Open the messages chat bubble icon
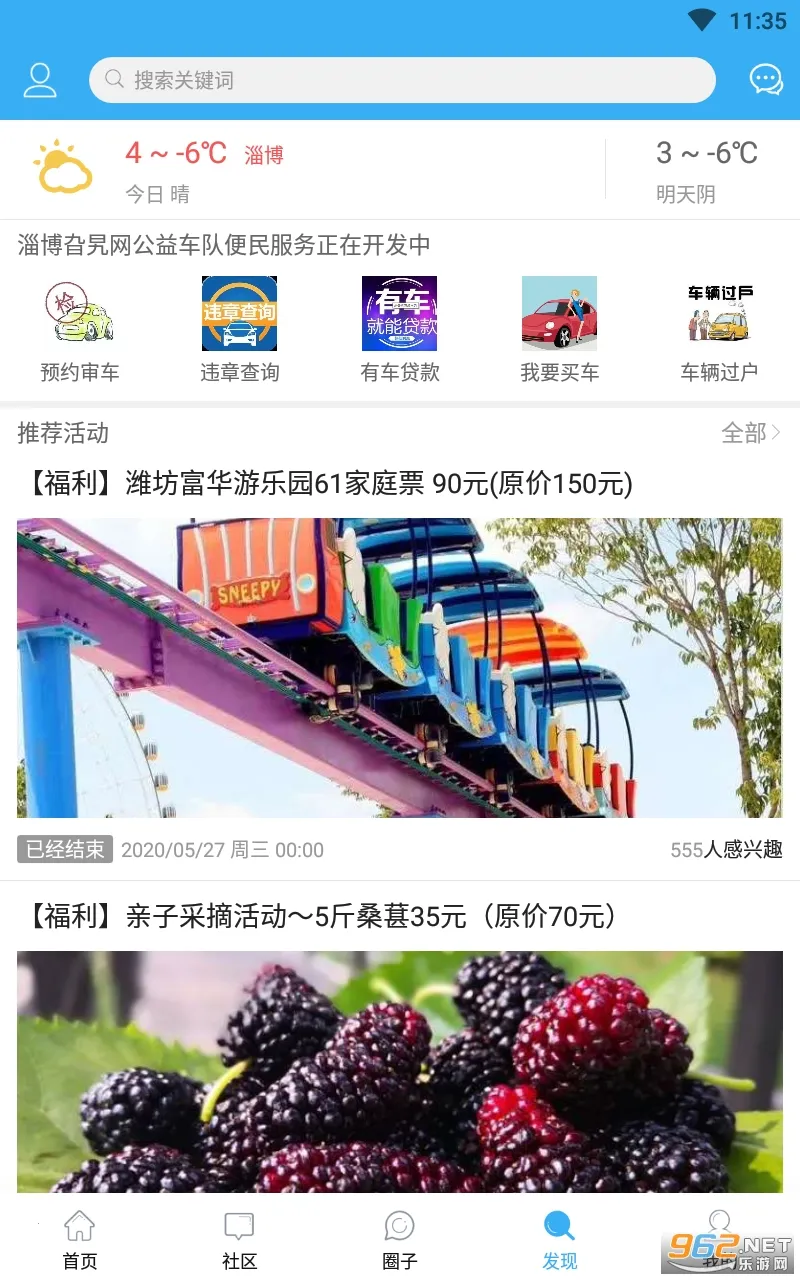 click(x=766, y=80)
